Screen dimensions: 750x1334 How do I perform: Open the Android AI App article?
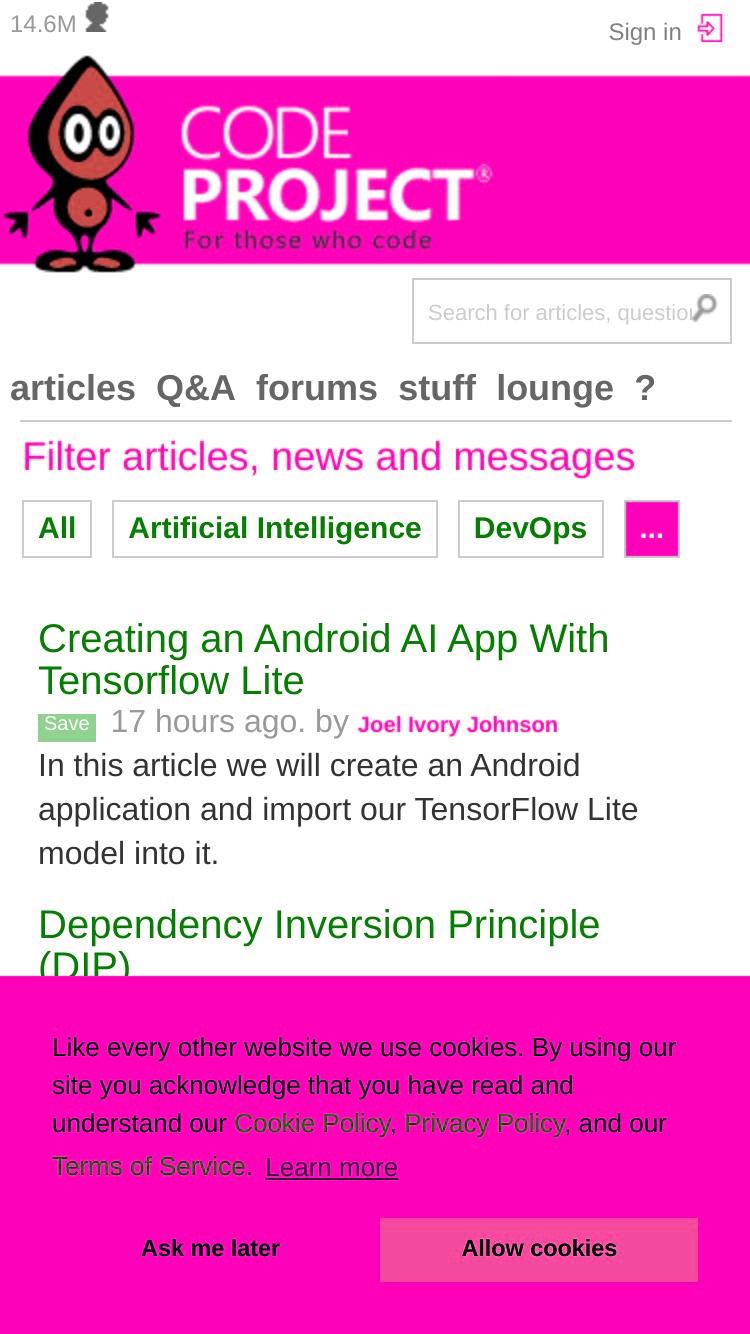tap(324, 659)
